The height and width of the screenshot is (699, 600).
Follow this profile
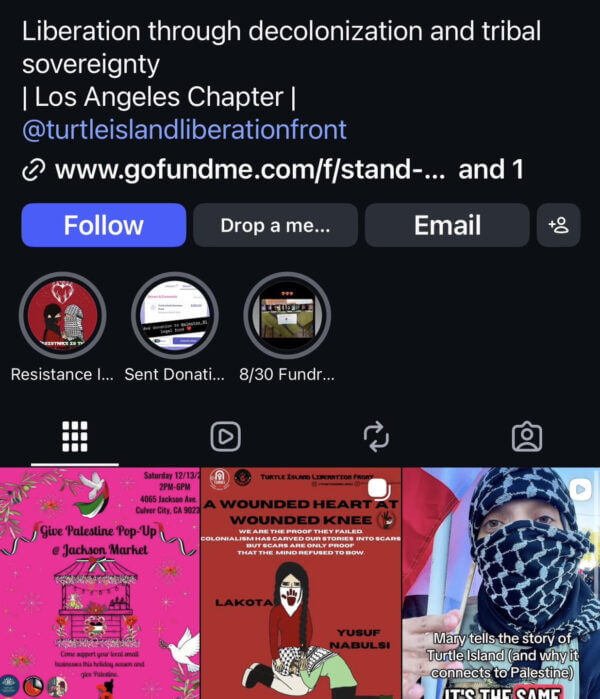click(104, 225)
